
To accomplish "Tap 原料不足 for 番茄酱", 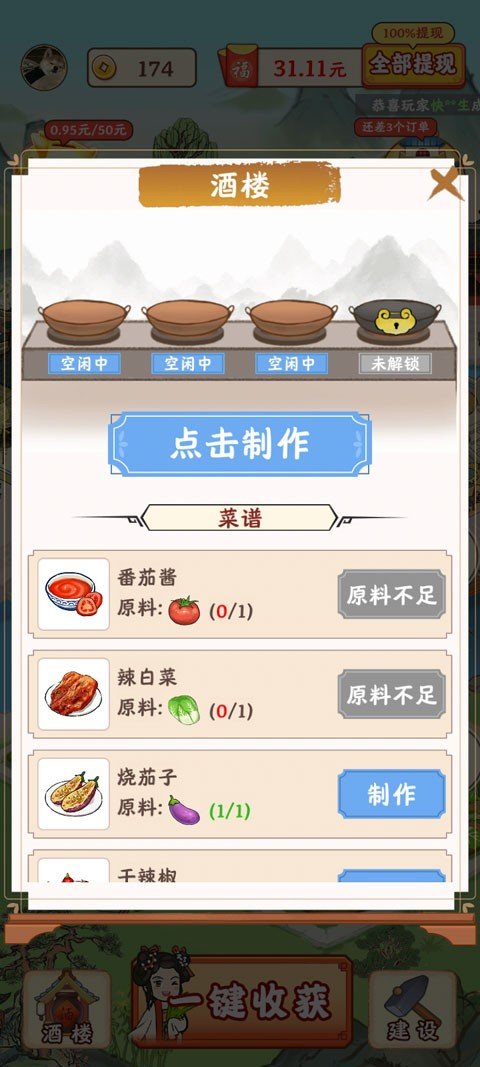I will click(391, 594).
